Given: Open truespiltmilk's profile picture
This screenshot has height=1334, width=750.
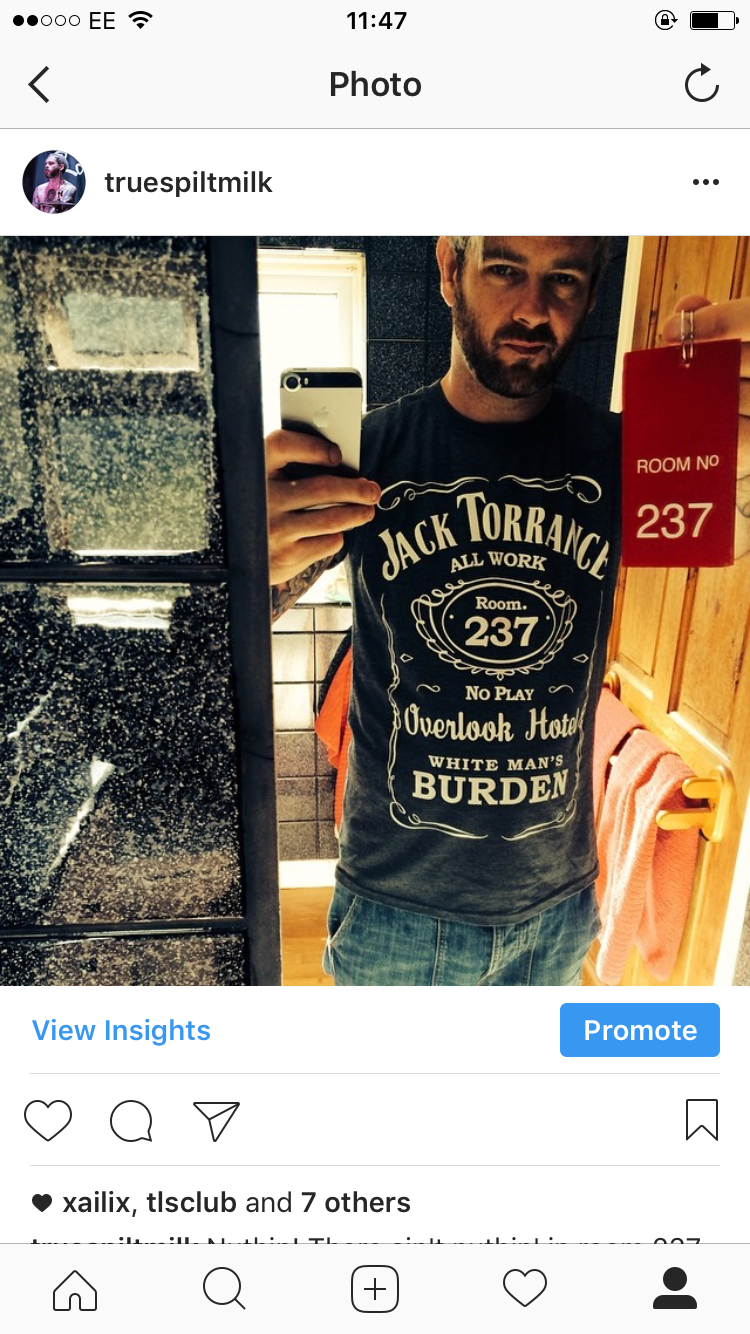Looking at the screenshot, I should [x=54, y=182].
